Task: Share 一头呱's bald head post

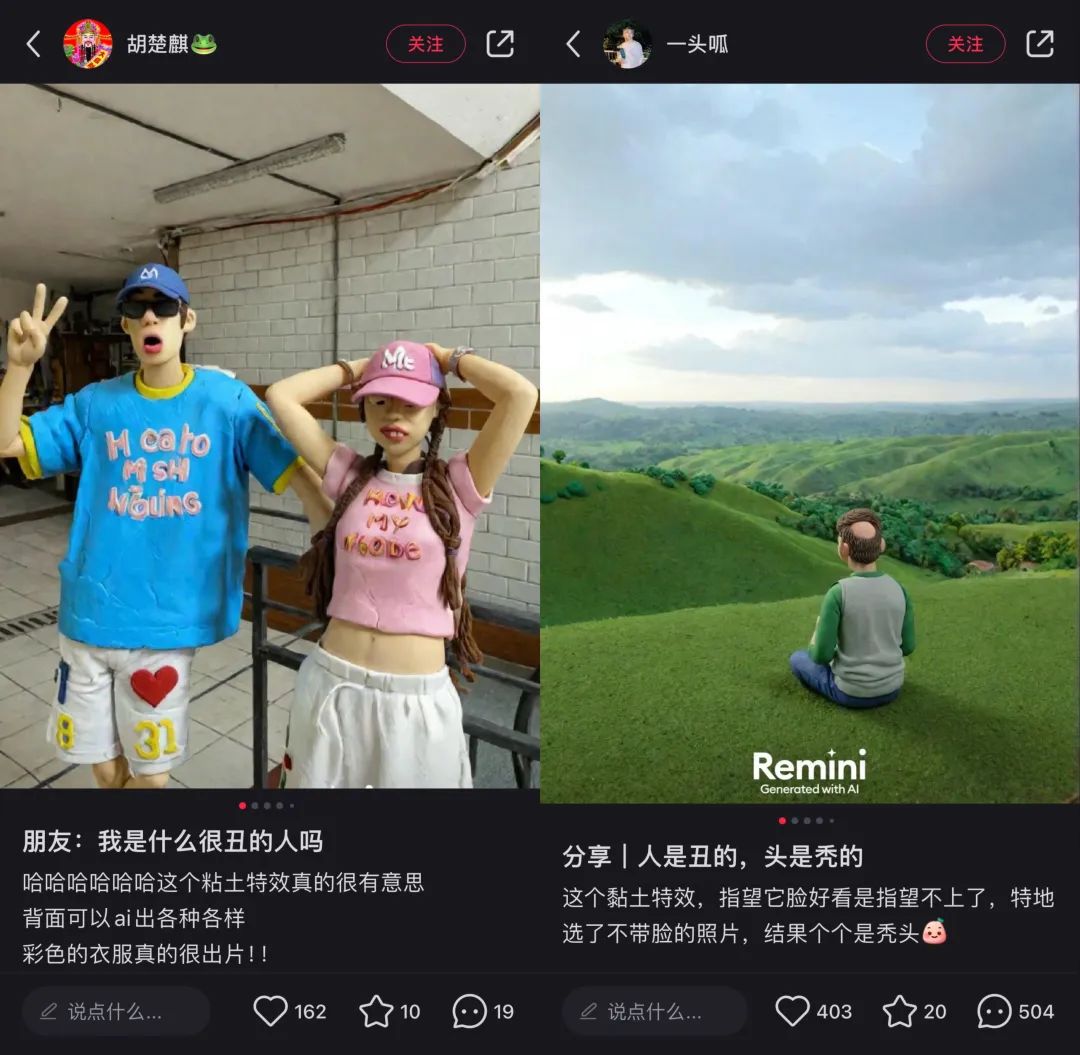Action: [1040, 44]
